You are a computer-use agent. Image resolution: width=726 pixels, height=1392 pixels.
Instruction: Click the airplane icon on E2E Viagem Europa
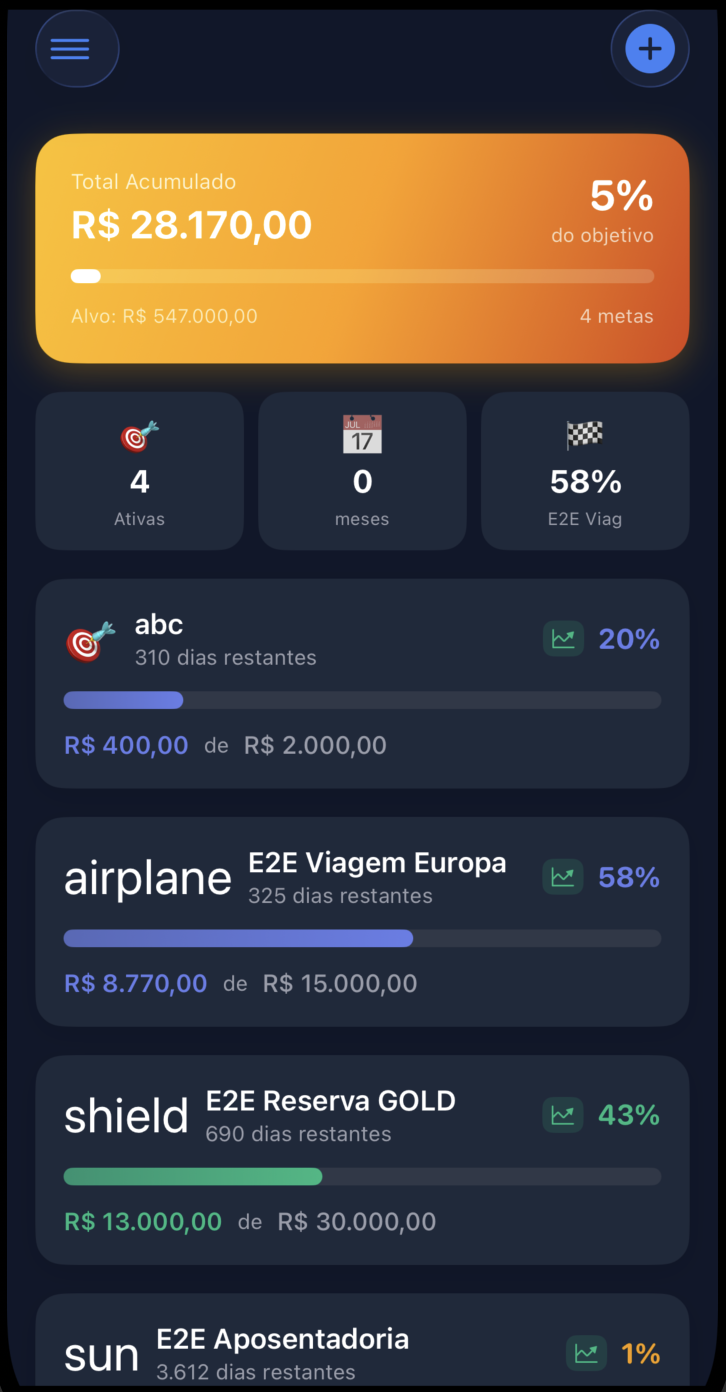[x=148, y=877]
